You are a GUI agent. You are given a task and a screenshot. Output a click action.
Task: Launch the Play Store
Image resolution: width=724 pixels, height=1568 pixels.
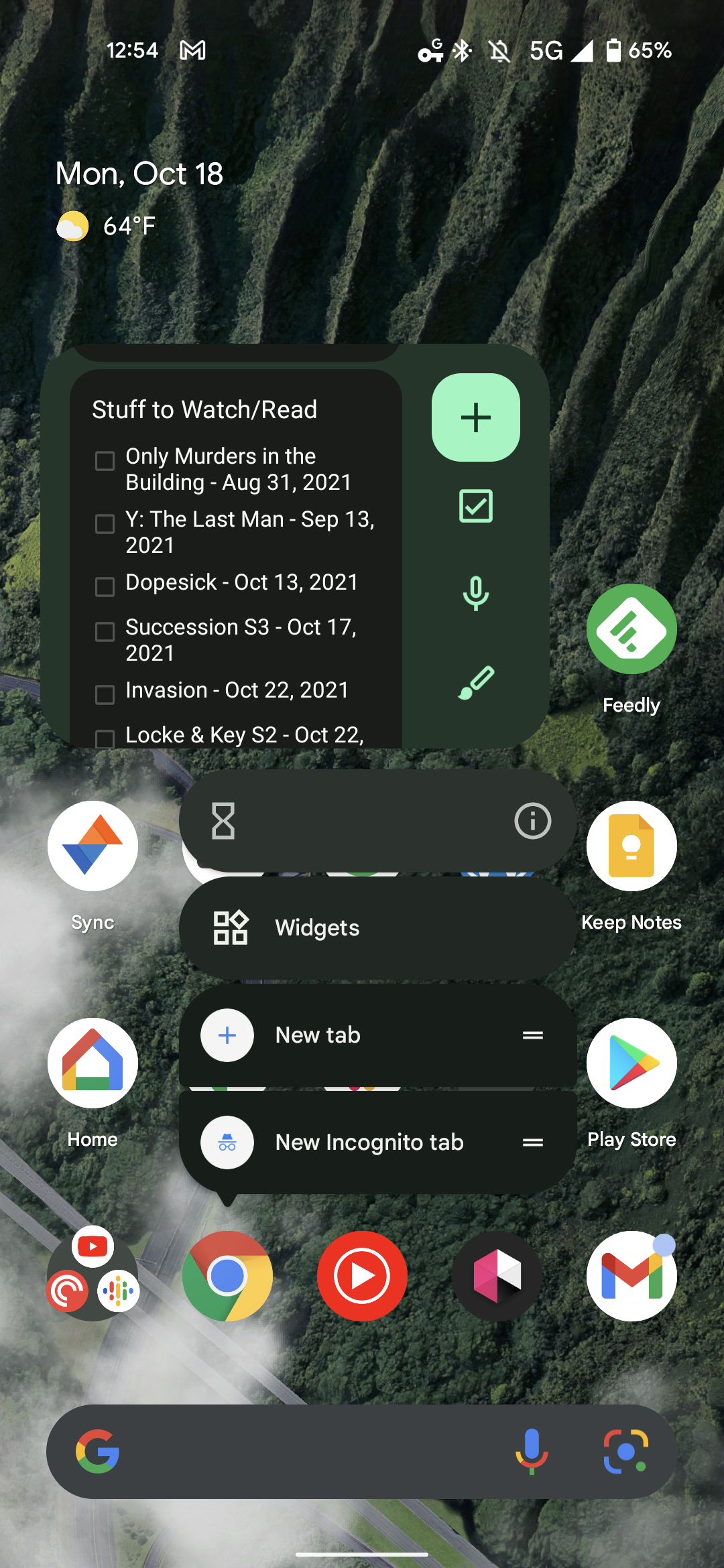(x=631, y=1063)
